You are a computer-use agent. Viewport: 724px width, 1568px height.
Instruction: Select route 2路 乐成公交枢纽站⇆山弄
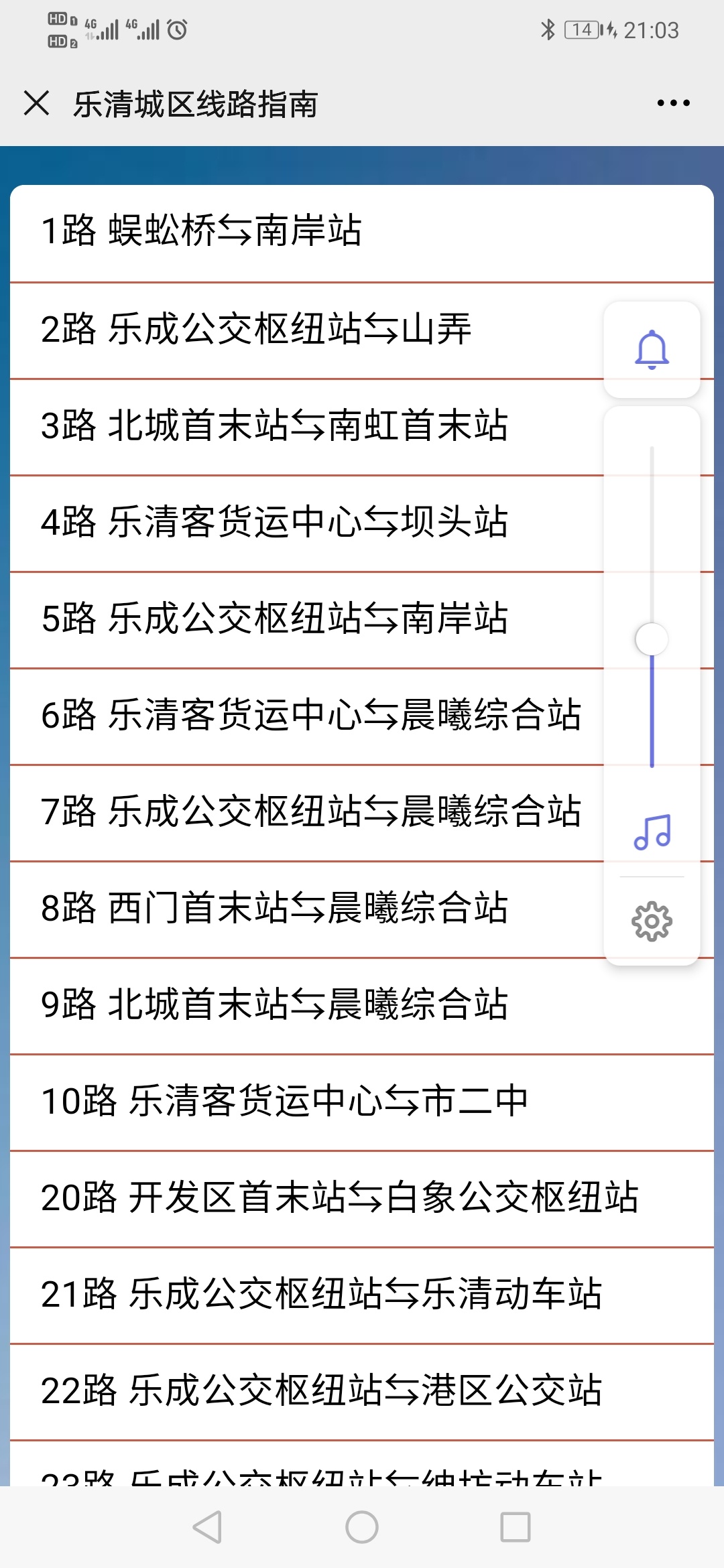pos(256,330)
